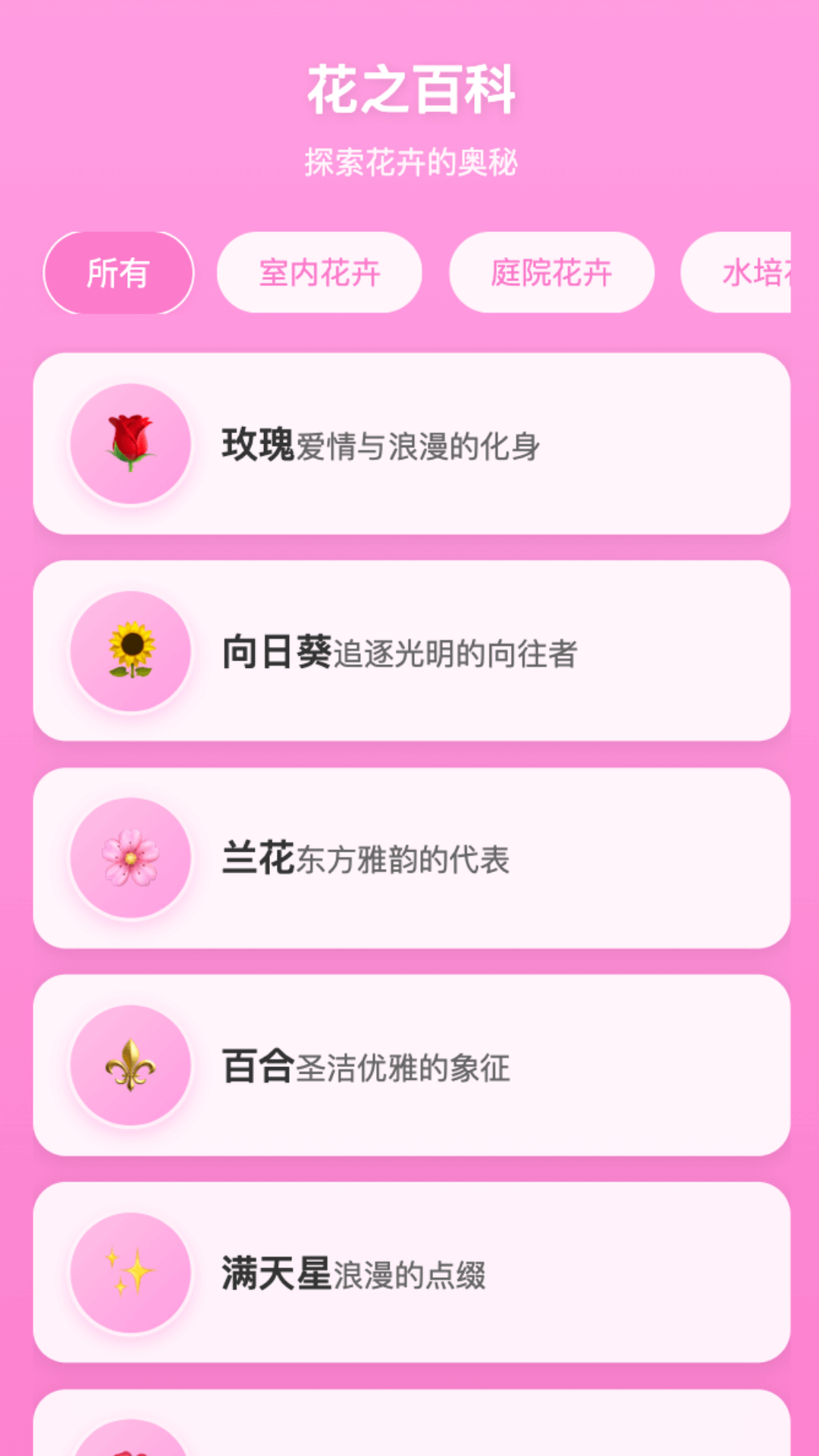Open the 向日葵 flower card
The width and height of the screenshot is (819, 1456).
pyautogui.click(x=411, y=651)
